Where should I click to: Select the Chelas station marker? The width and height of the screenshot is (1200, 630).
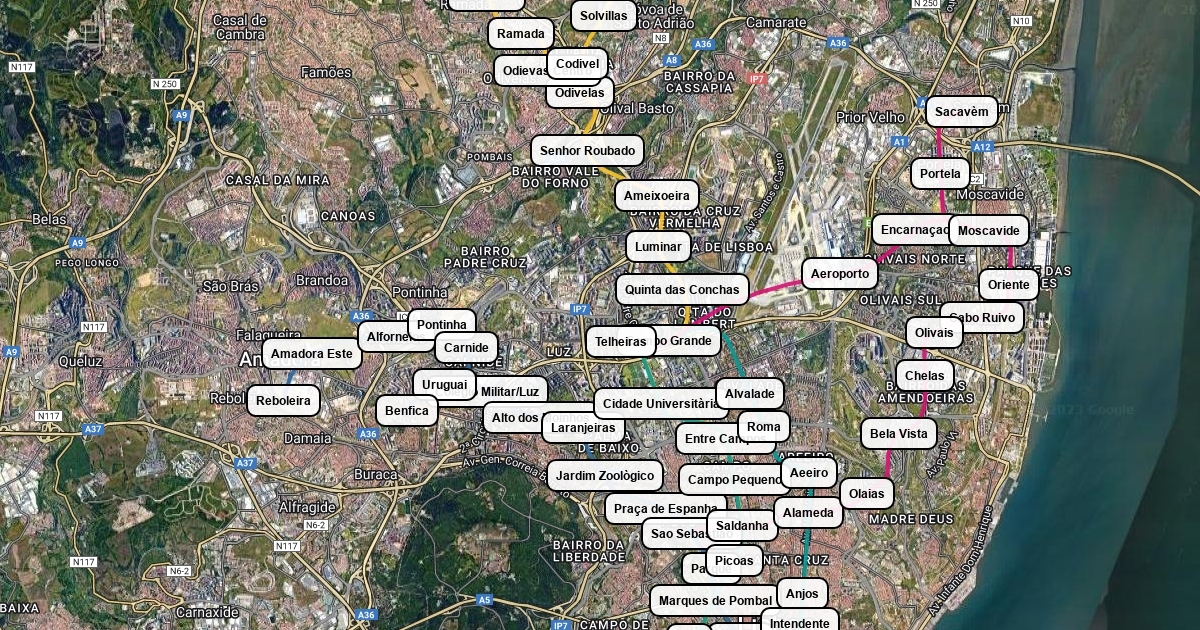924,377
